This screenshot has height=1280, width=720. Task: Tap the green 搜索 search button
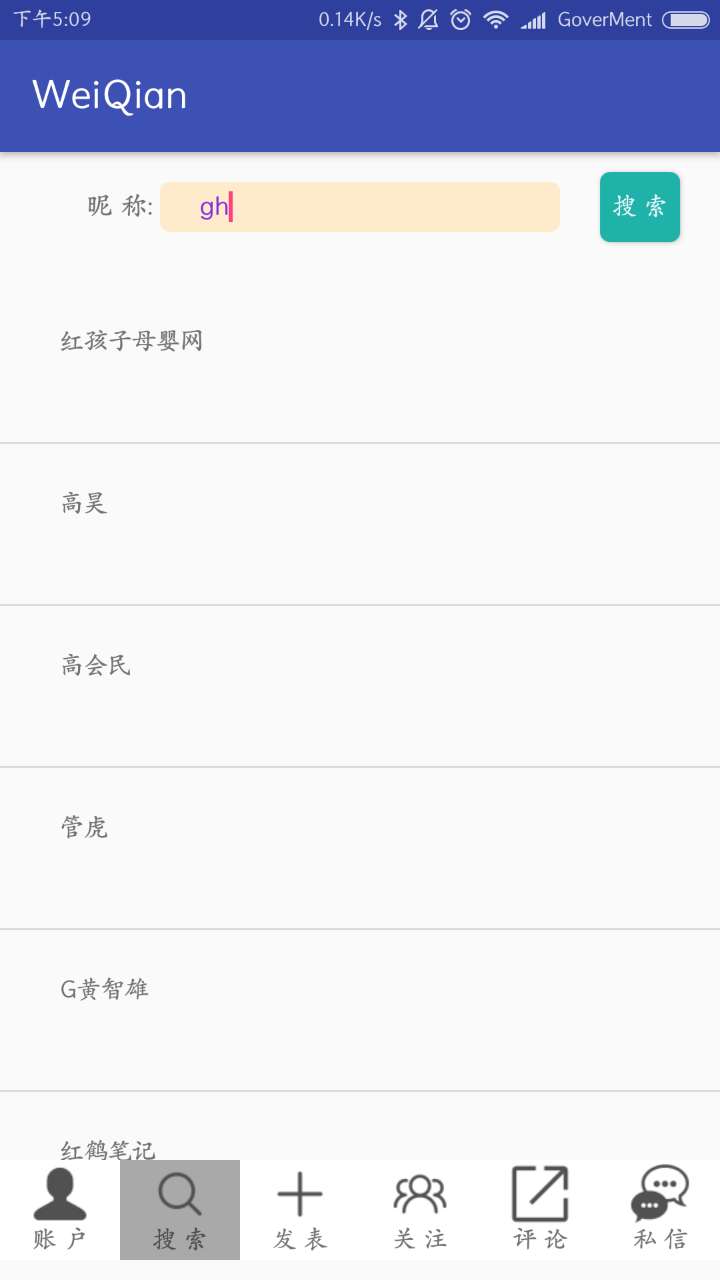[x=640, y=207]
